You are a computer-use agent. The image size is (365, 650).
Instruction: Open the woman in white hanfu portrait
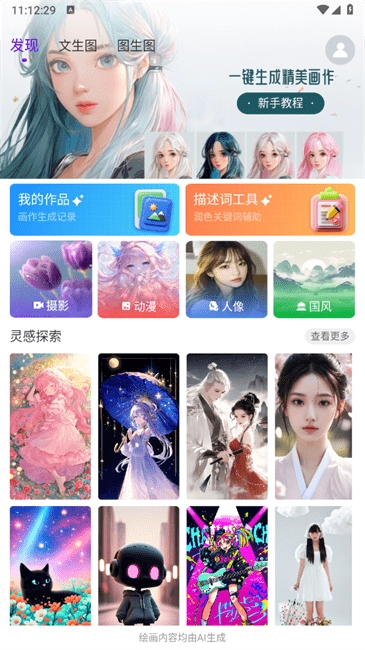(x=314, y=427)
